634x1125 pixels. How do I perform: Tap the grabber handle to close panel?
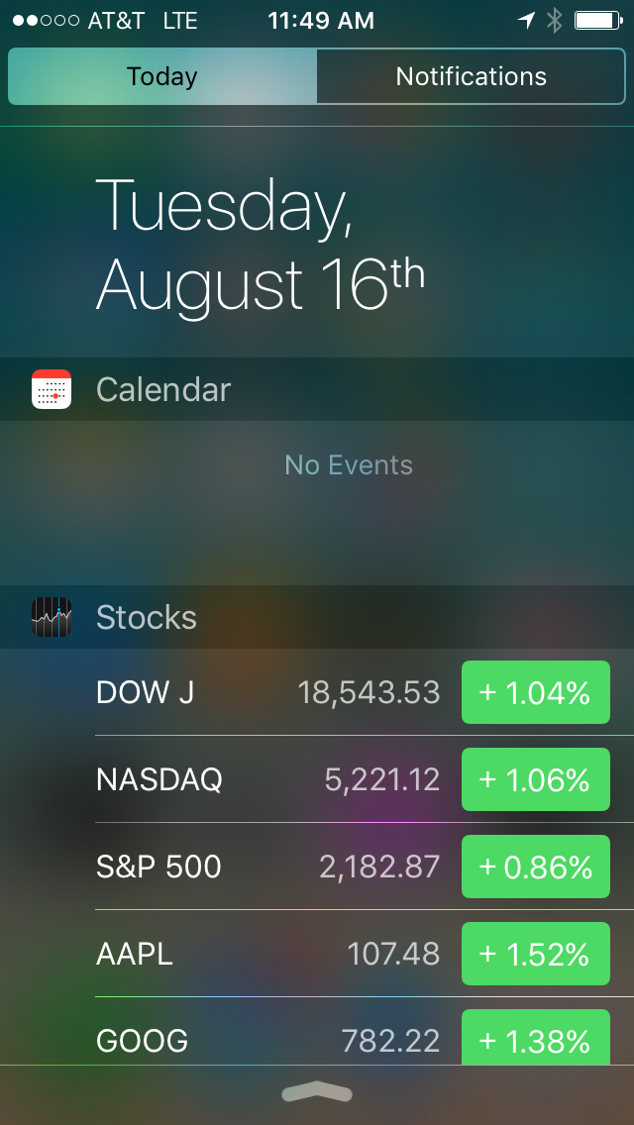click(317, 1093)
